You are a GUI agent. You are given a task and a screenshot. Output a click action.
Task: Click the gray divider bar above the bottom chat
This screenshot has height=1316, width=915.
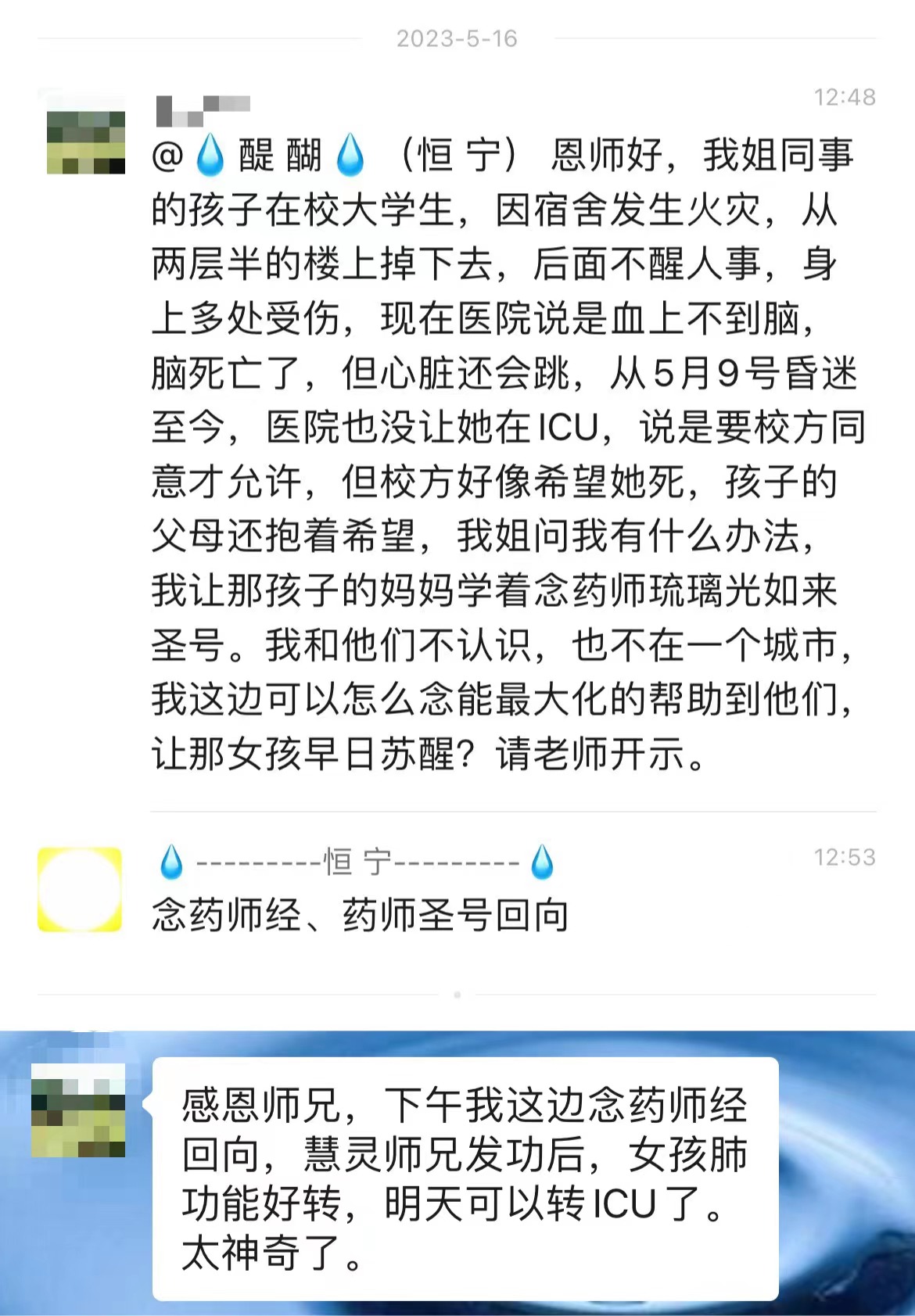457,995
